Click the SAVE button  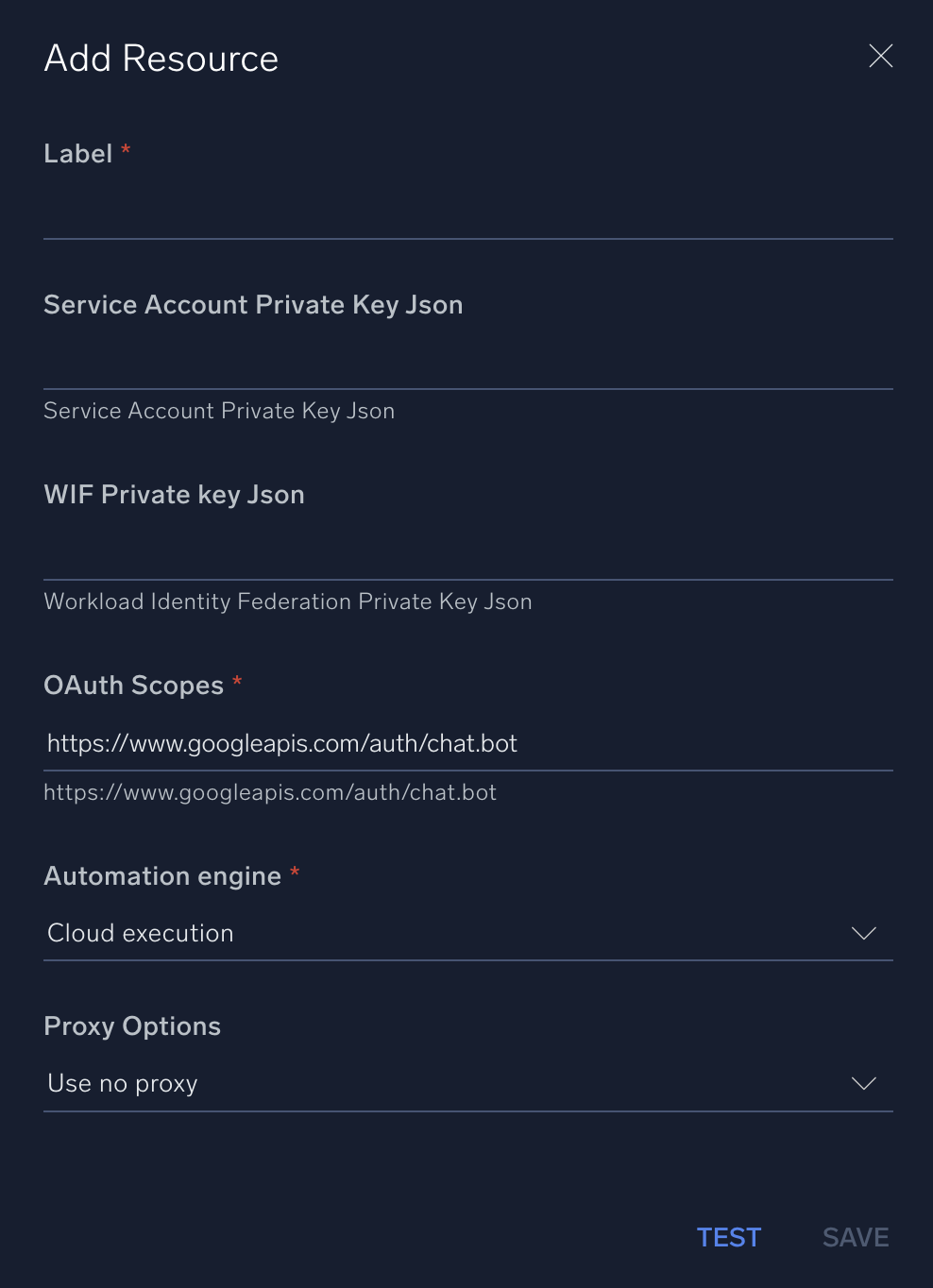tap(854, 1237)
